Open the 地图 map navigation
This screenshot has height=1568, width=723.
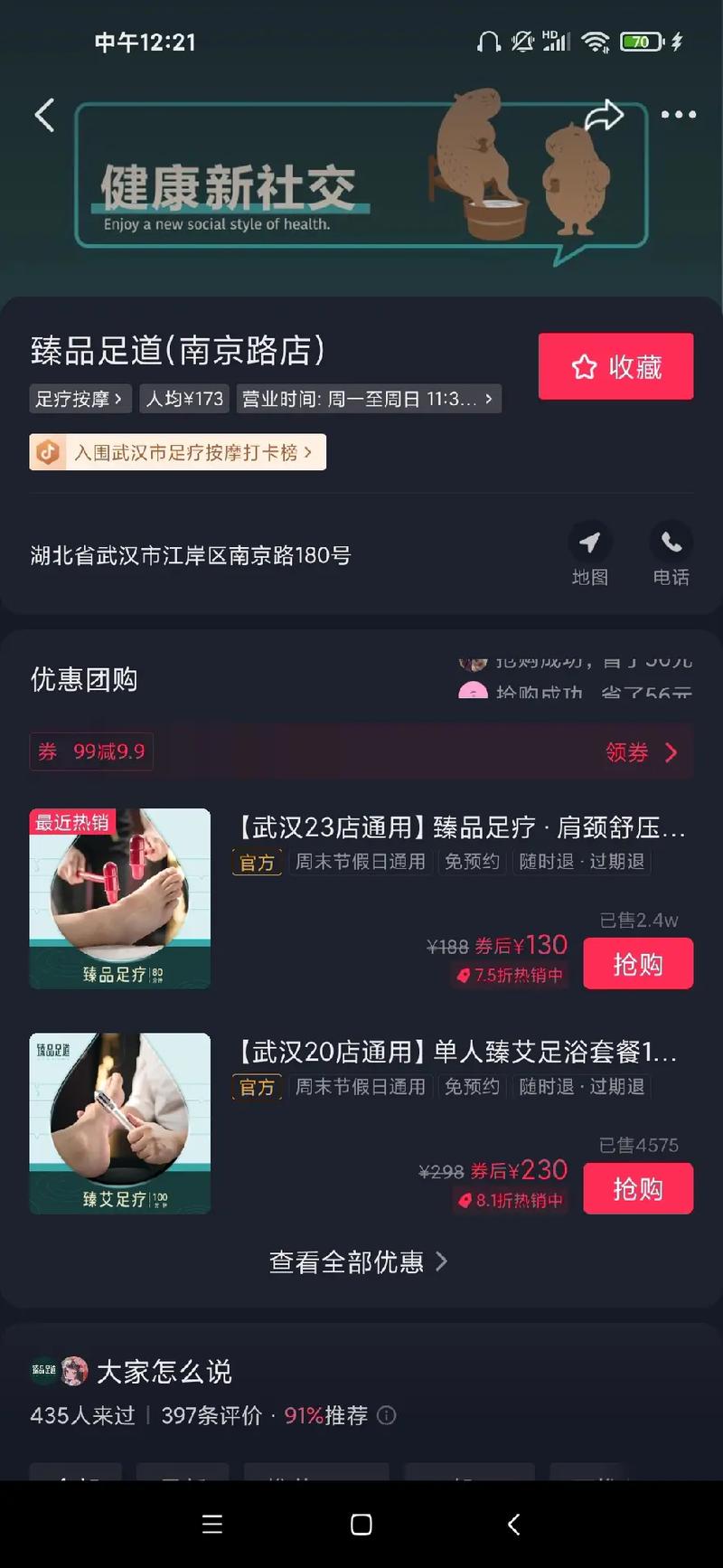coord(589,553)
